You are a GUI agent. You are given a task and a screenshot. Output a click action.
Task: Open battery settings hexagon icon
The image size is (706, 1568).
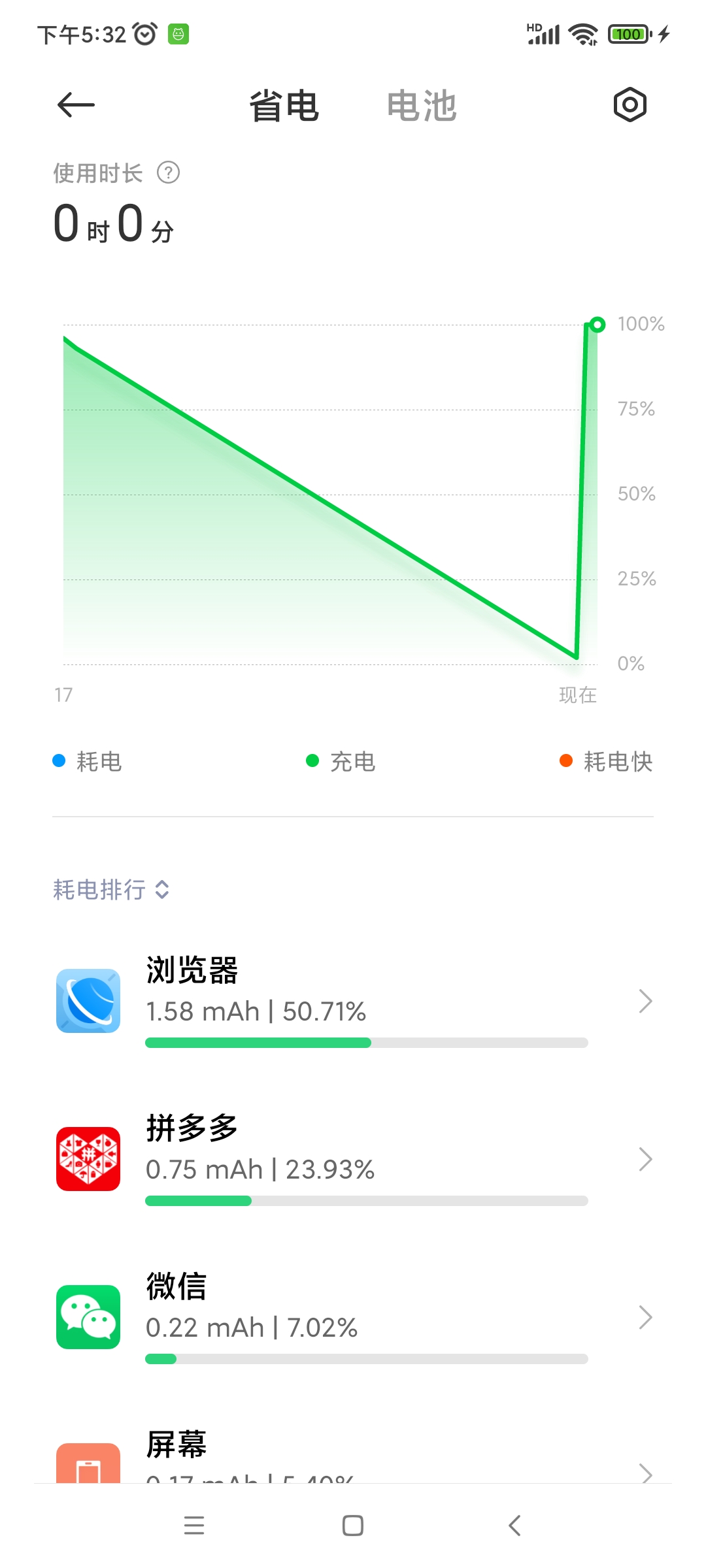click(x=630, y=105)
